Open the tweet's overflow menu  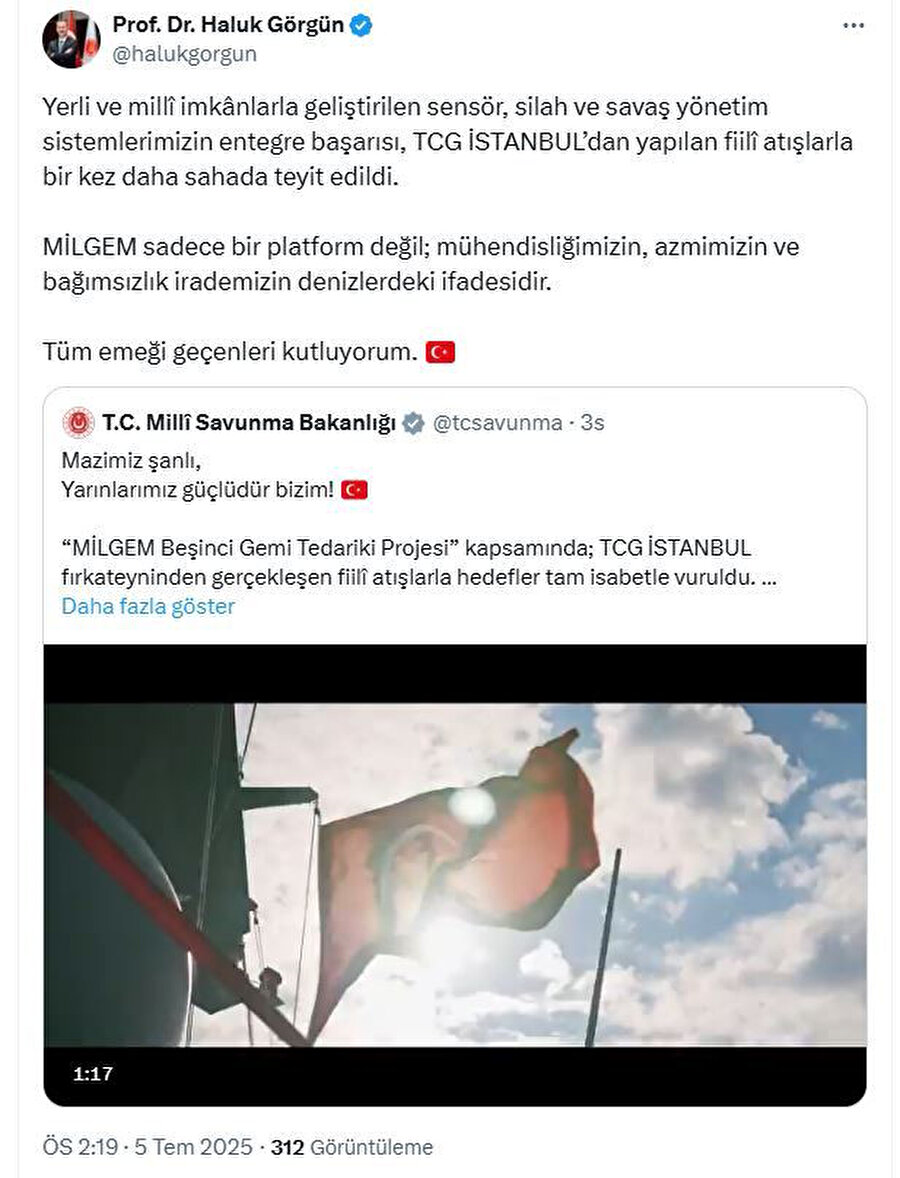click(x=852, y=27)
